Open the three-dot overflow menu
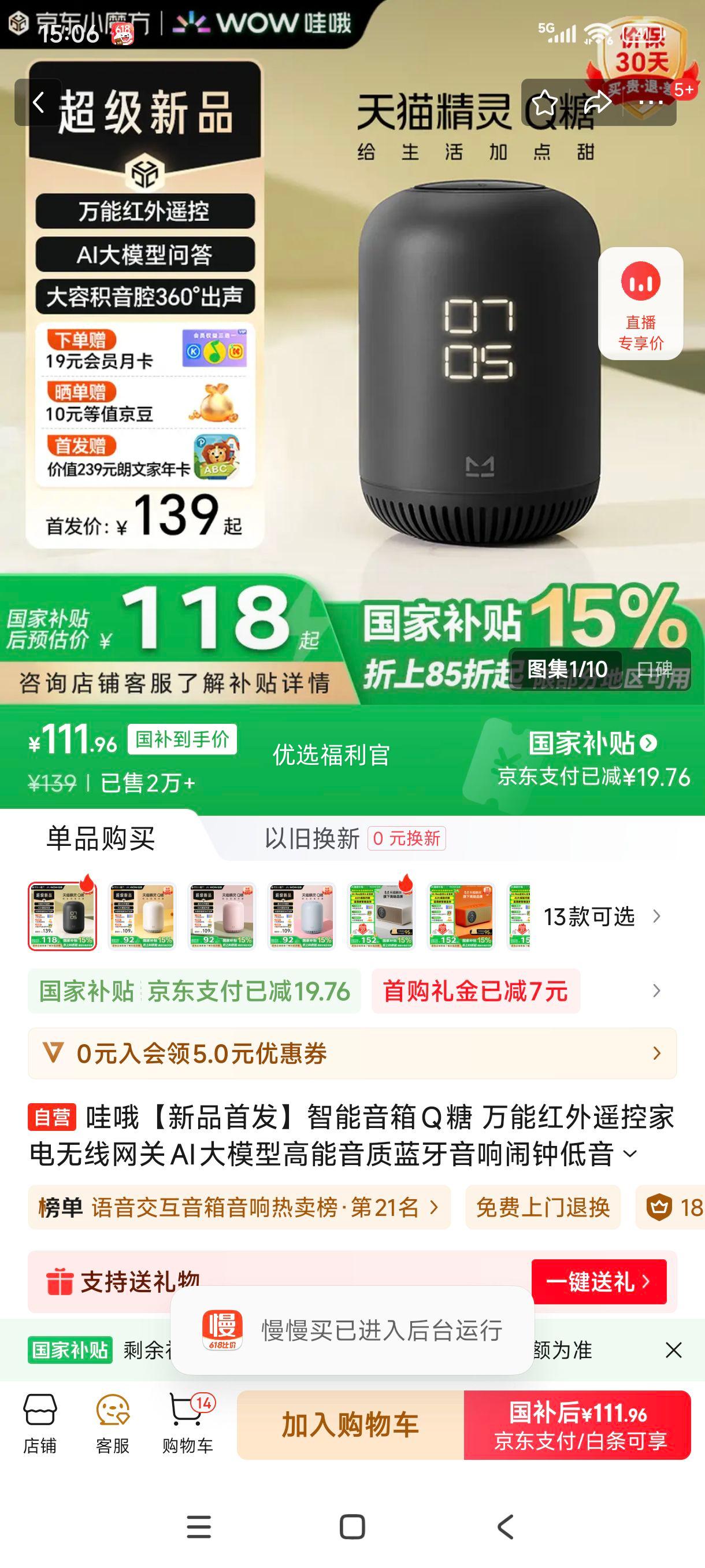This screenshot has width=705, height=1568. (x=650, y=102)
